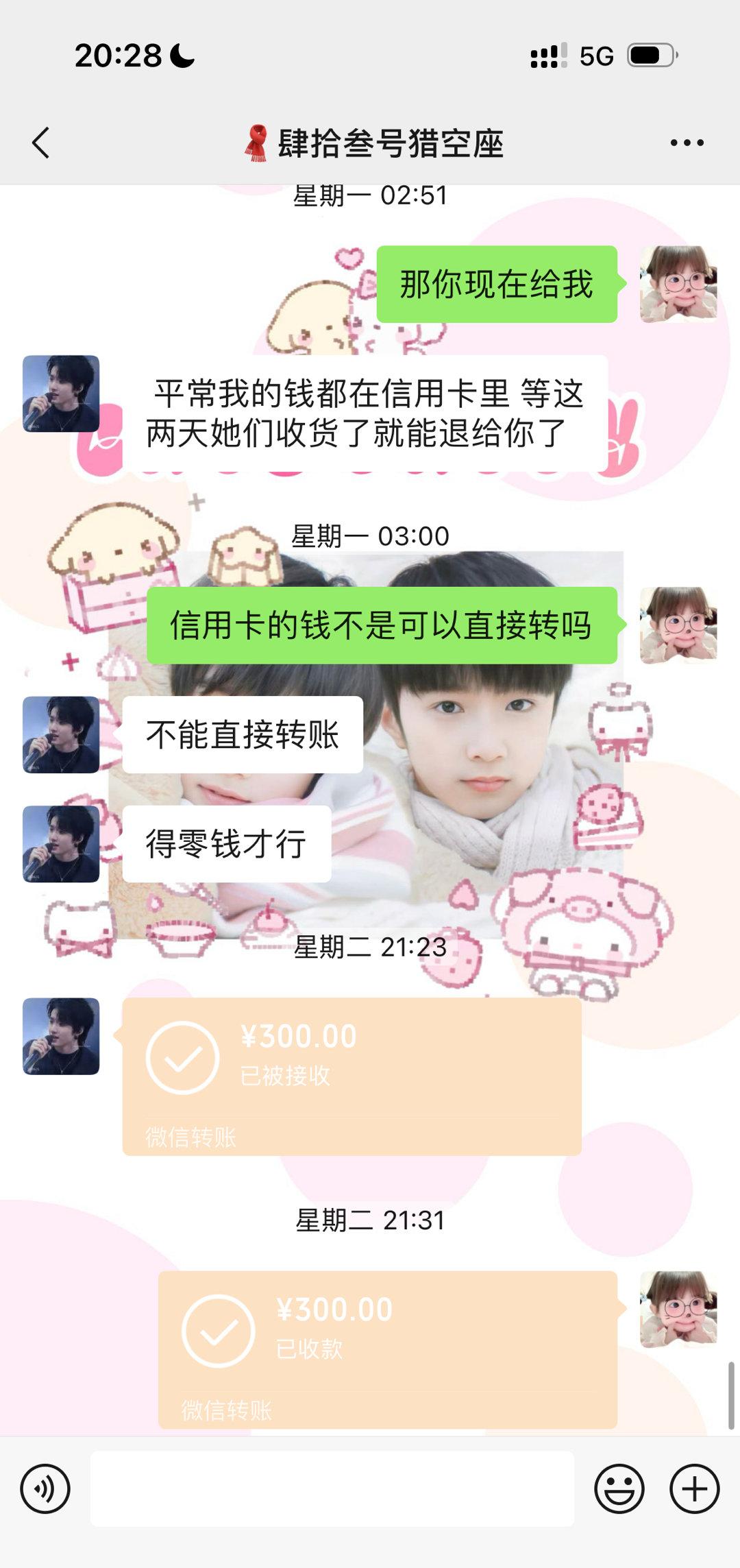The height and width of the screenshot is (1568, 740).
Task: Open my avatar beside 那你现在给我
Action: pos(678,284)
